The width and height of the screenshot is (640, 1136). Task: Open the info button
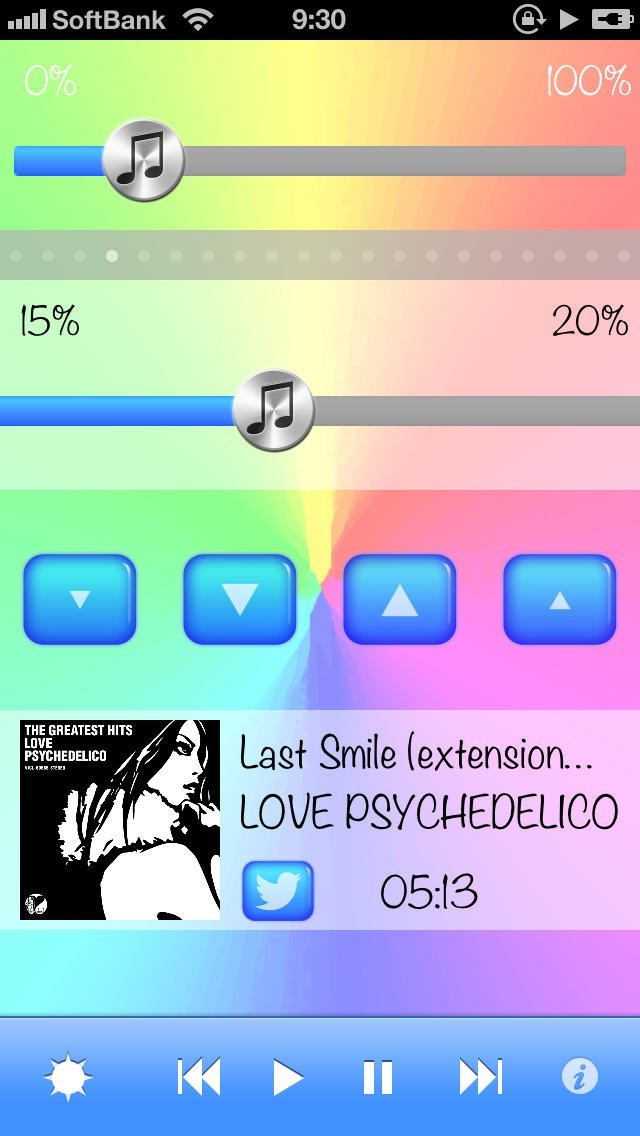point(579,1077)
